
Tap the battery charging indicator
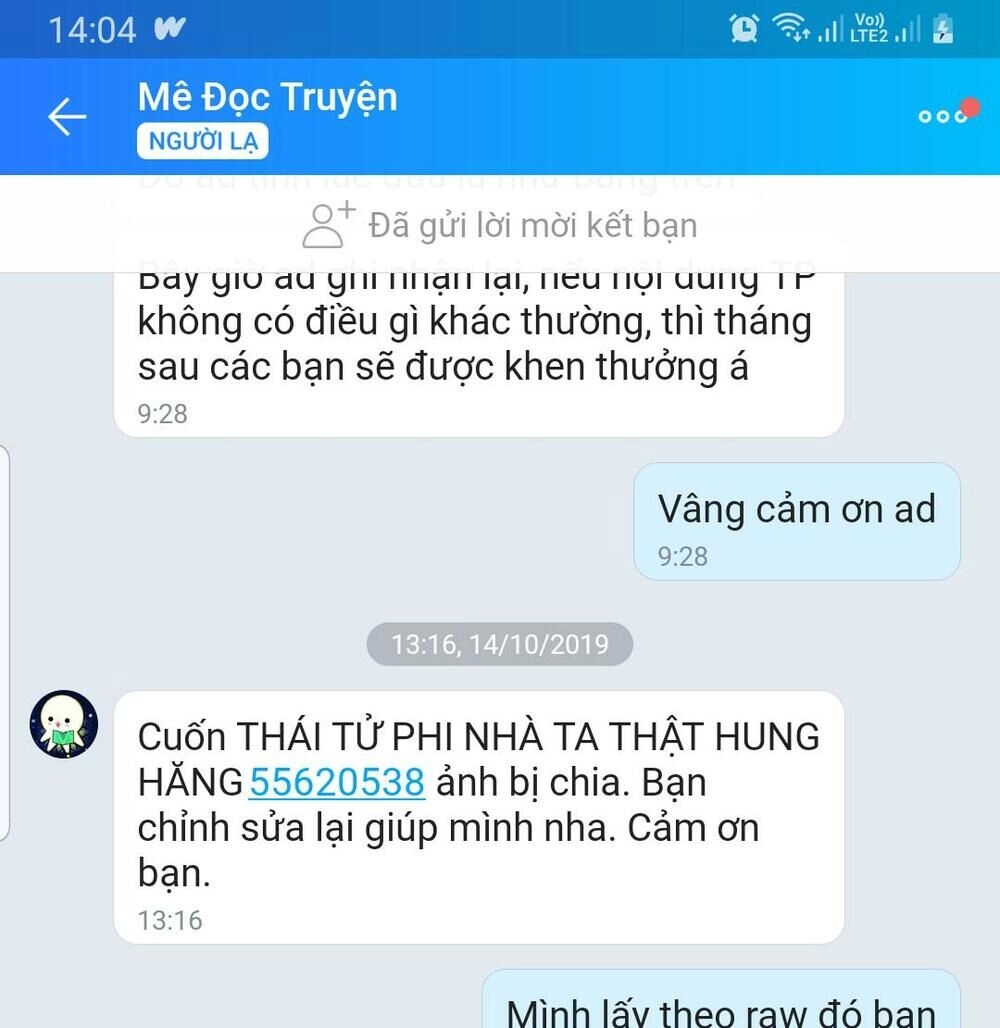(x=944, y=26)
